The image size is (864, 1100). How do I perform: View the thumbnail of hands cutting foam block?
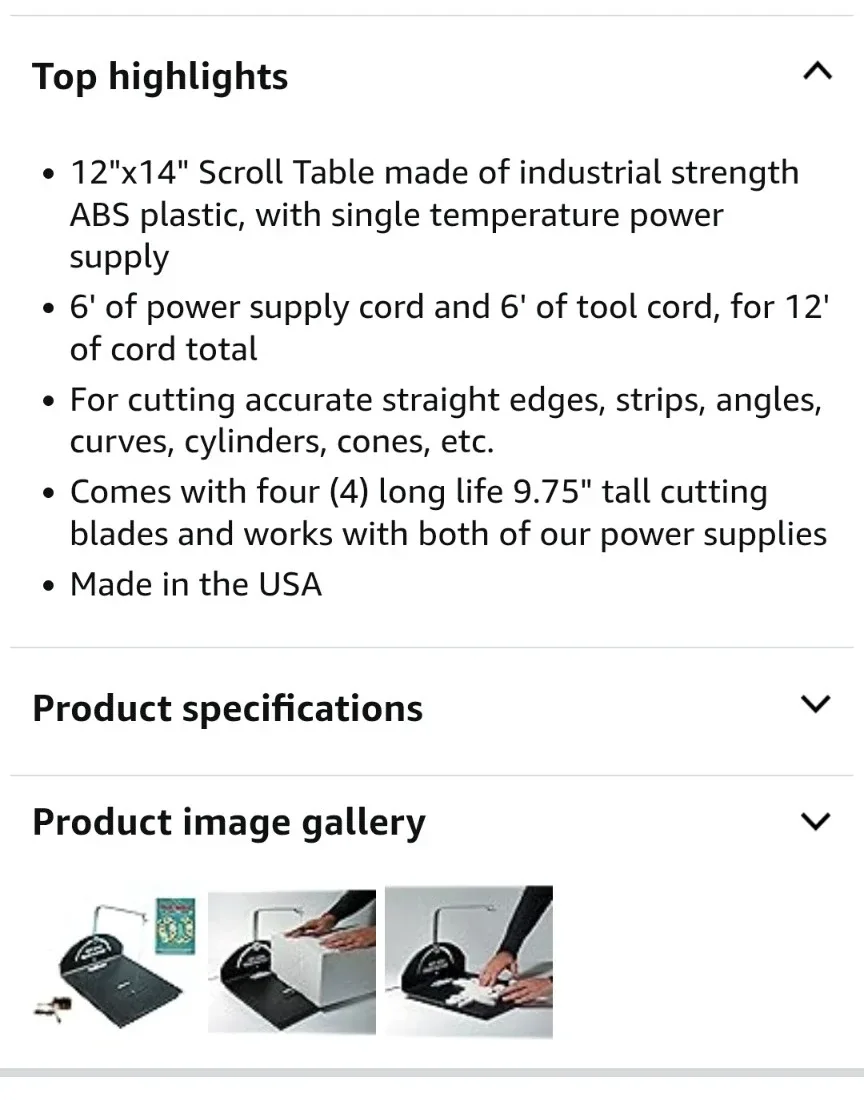(291, 962)
